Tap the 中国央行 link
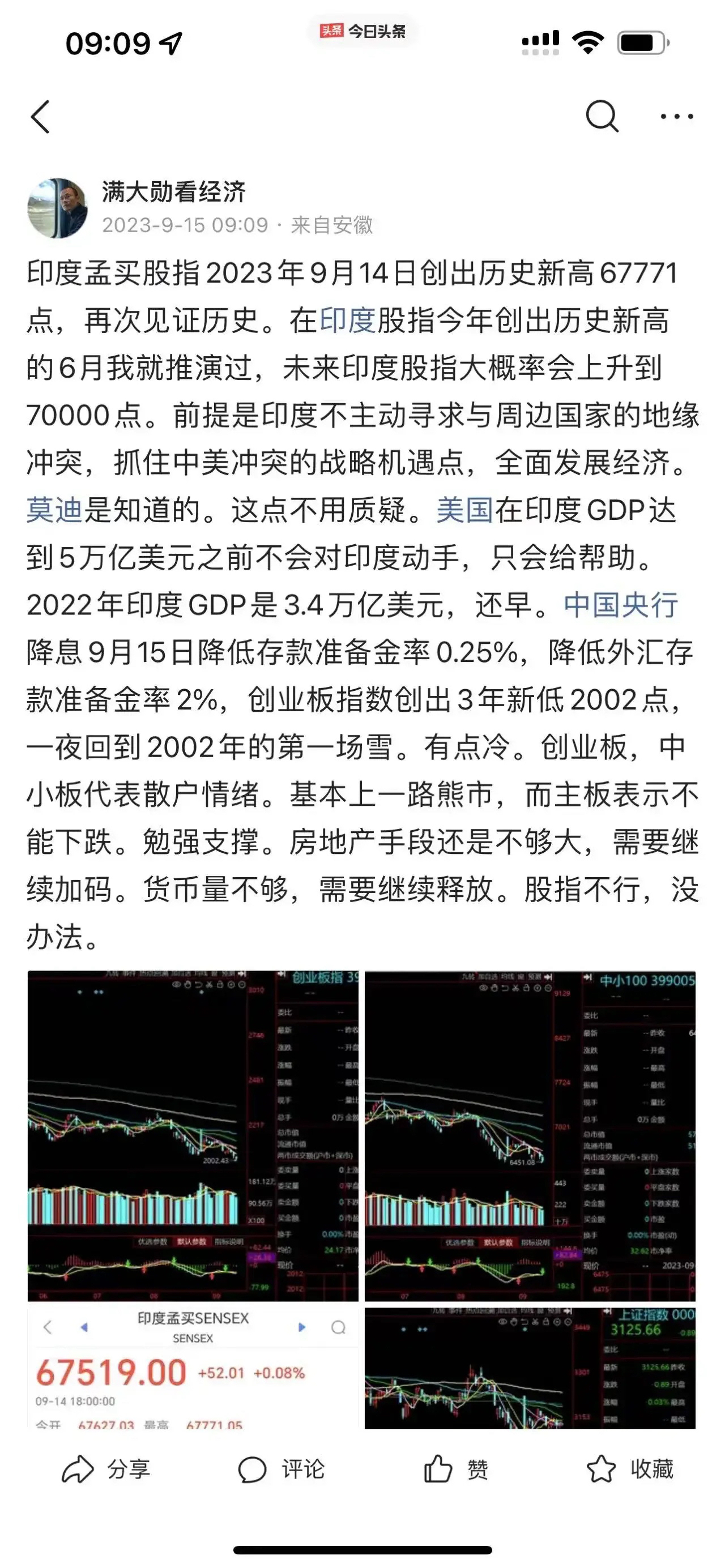Image resolution: width=725 pixels, height=1568 pixels. pyautogui.click(x=621, y=605)
